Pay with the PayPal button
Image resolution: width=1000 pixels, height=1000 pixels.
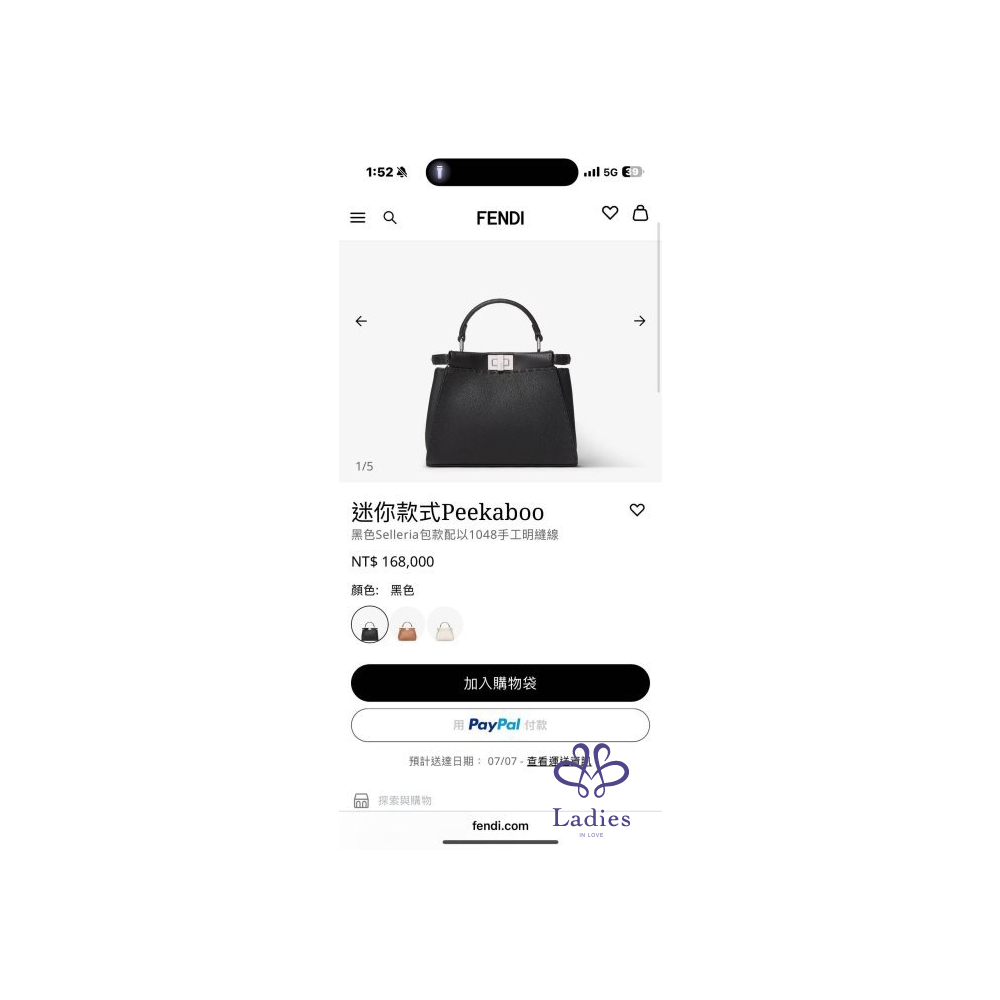click(x=500, y=725)
